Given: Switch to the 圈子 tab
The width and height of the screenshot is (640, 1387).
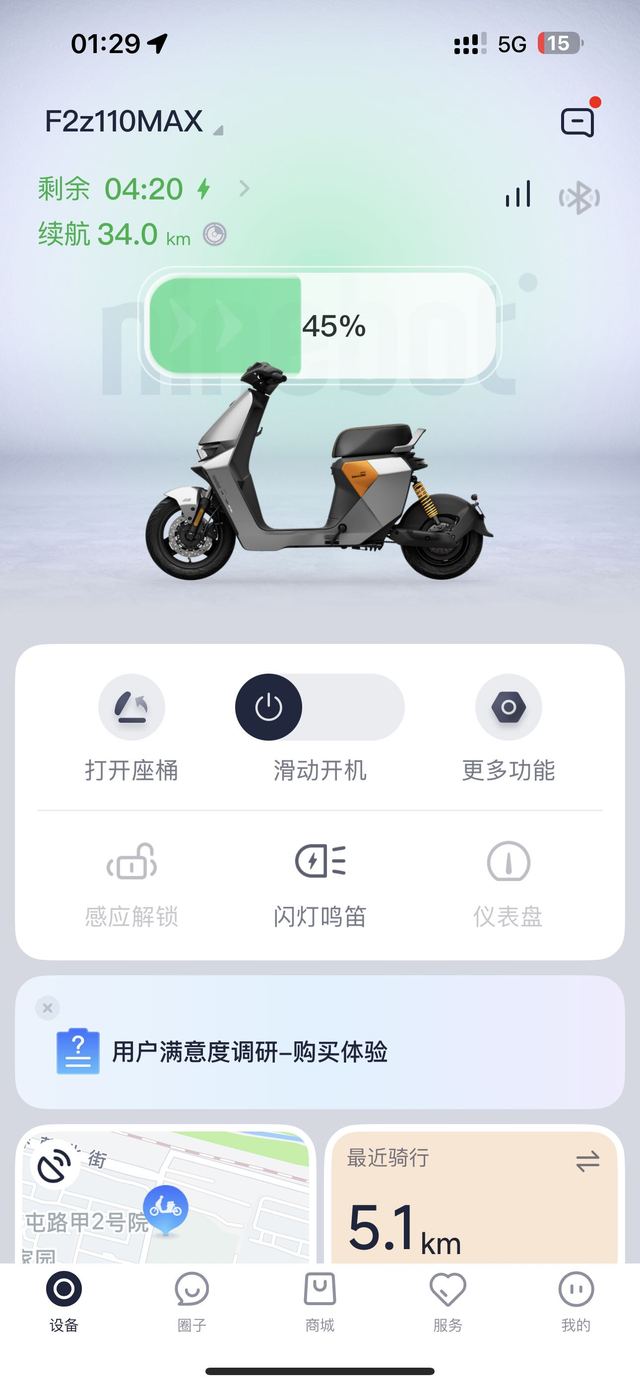Looking at the screenshot, I should pos(192,1302).
